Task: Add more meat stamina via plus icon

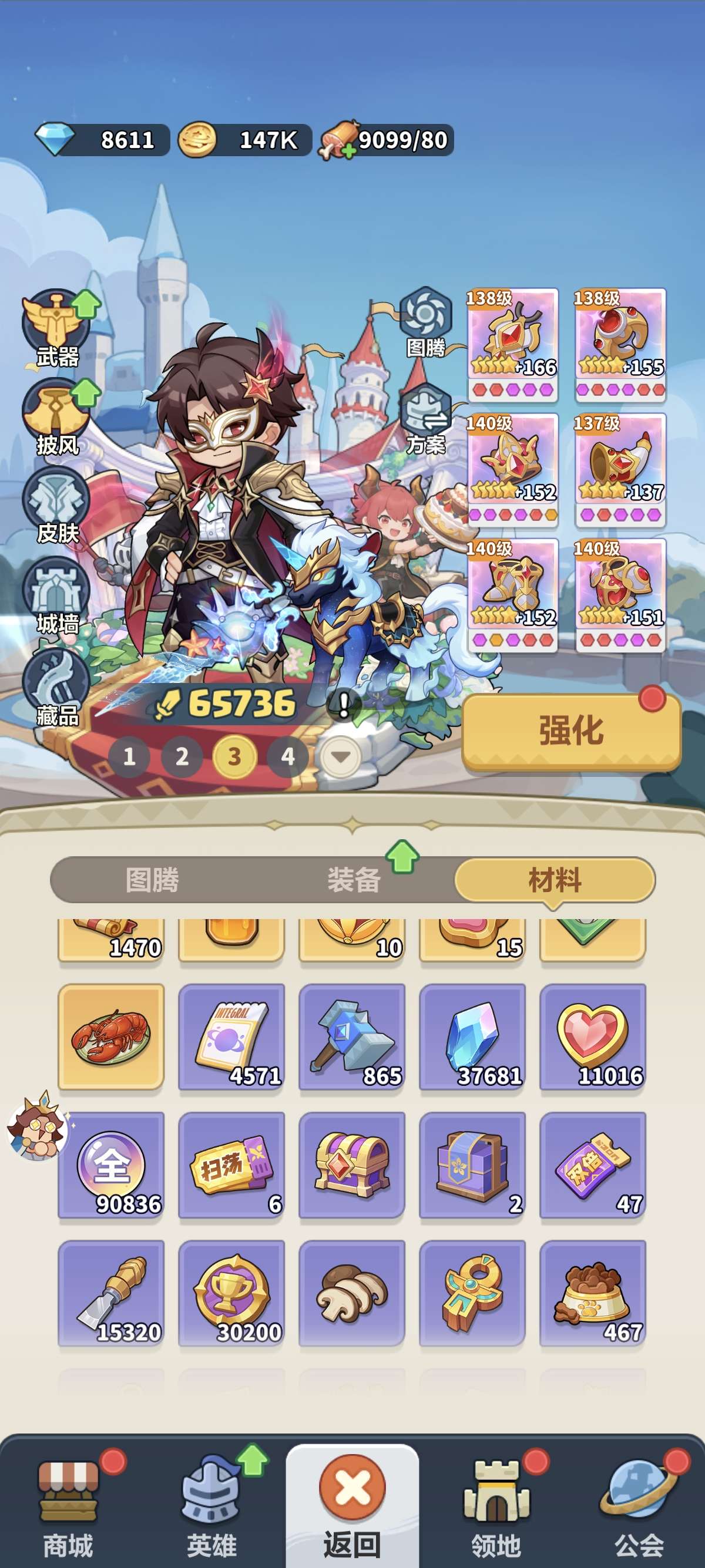Action: click(348, 152)
